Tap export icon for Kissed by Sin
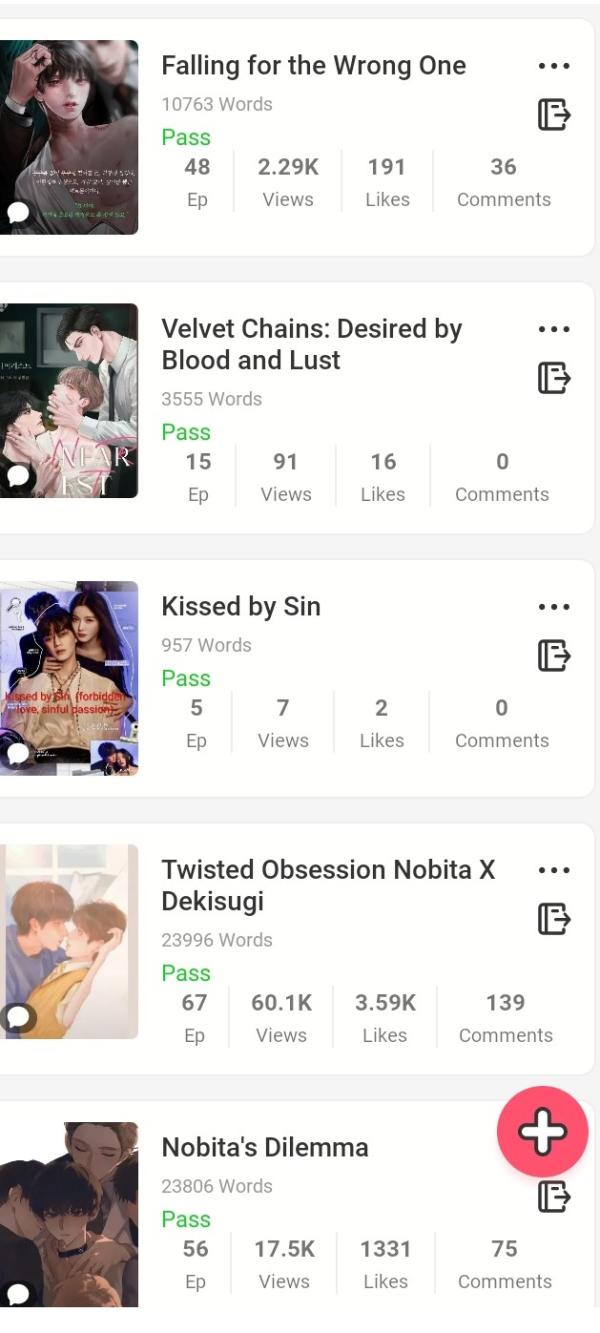The height and width of the screenshot is (1333, 600). point(553,655)
